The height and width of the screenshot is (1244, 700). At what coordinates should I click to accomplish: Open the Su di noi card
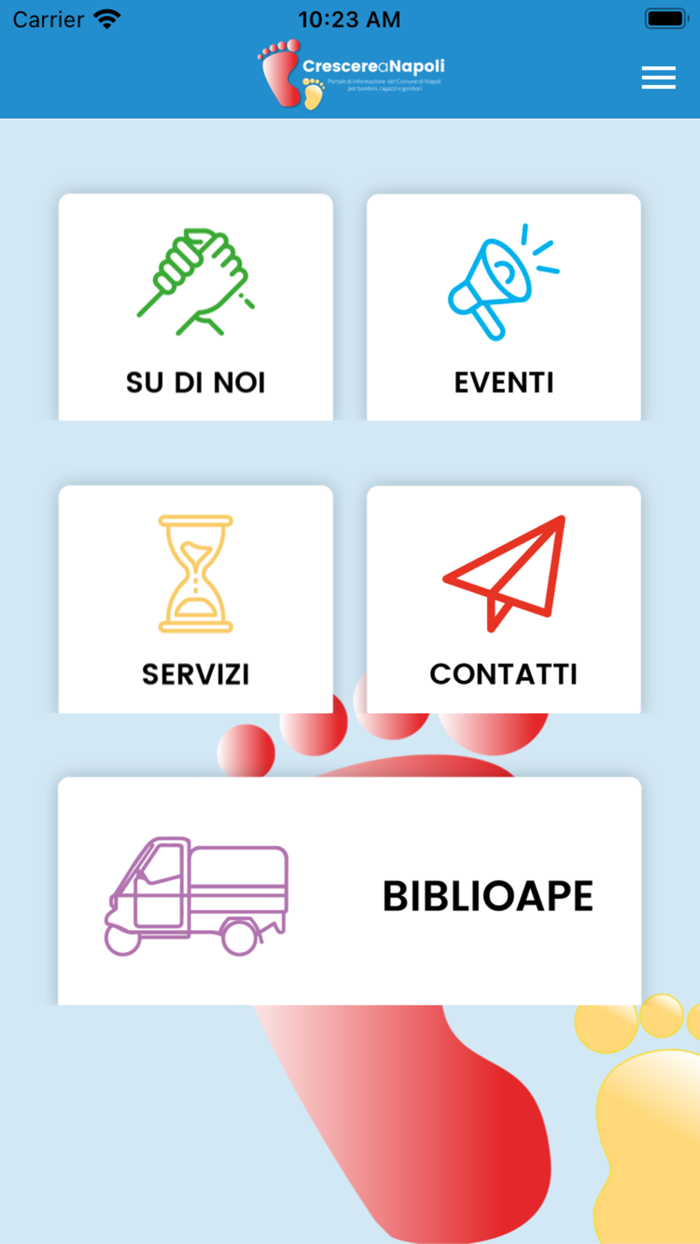pos(196,307)
